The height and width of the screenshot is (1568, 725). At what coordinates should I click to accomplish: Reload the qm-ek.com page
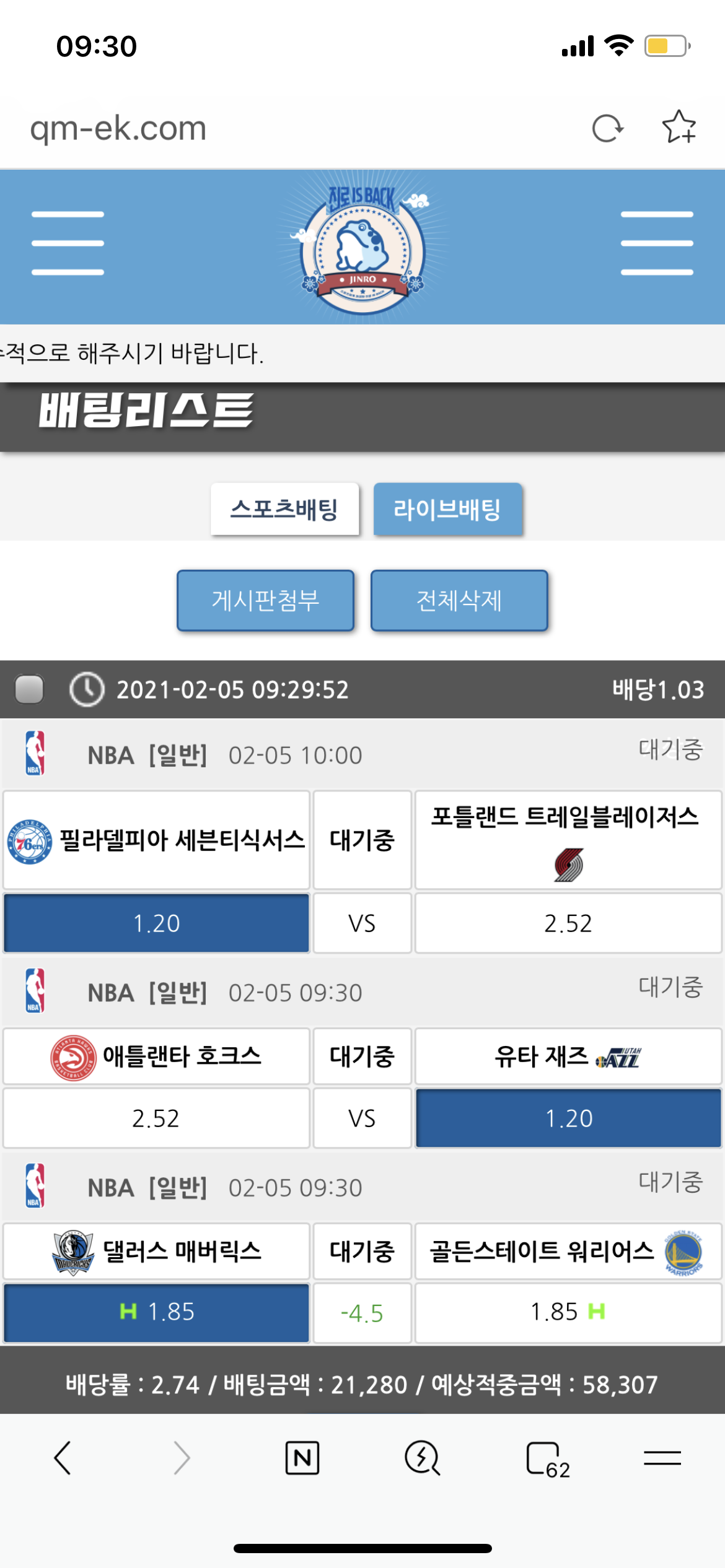(607, 128)
